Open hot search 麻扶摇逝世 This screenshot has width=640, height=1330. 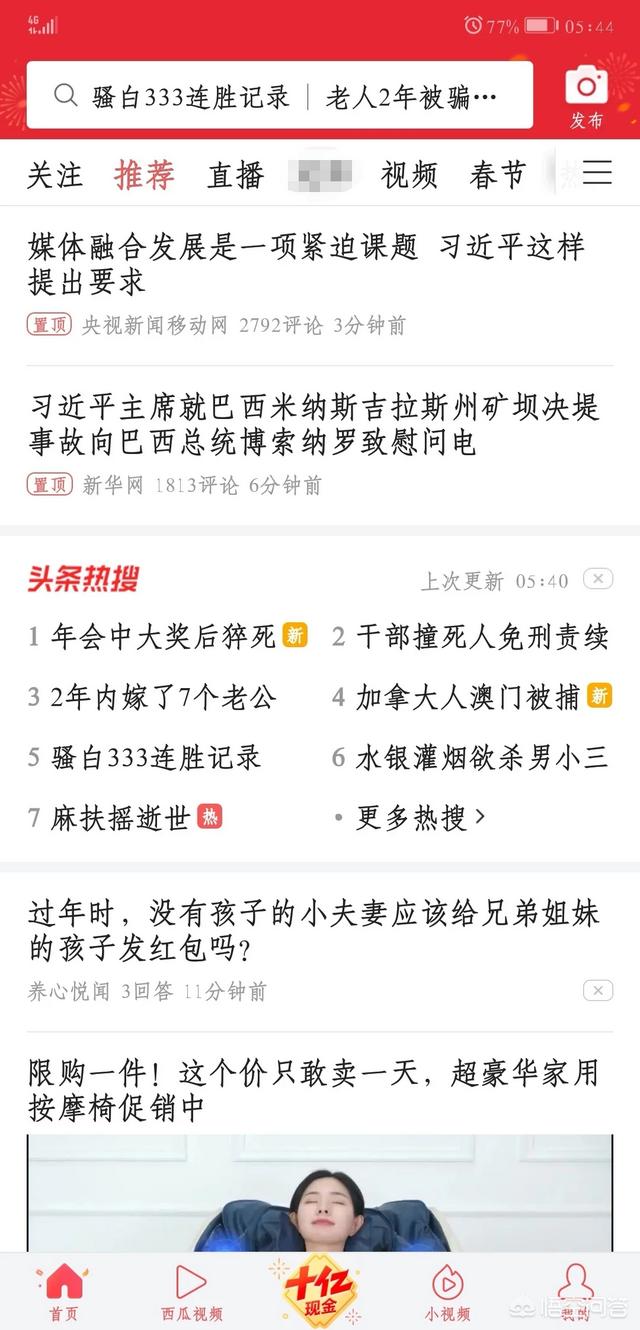pos(120,817)
